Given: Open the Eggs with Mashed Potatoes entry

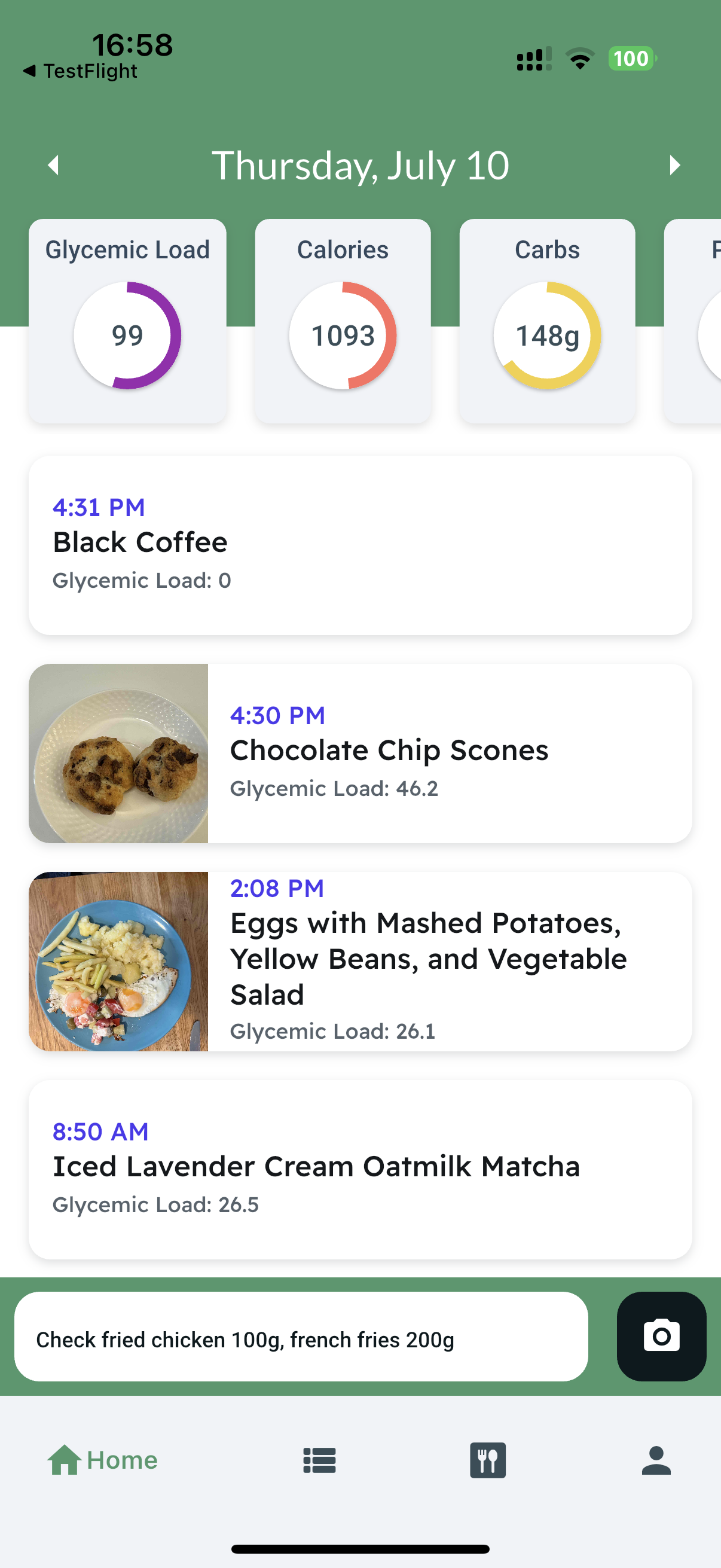Looking at the screenshot, I should pos(359,961).
